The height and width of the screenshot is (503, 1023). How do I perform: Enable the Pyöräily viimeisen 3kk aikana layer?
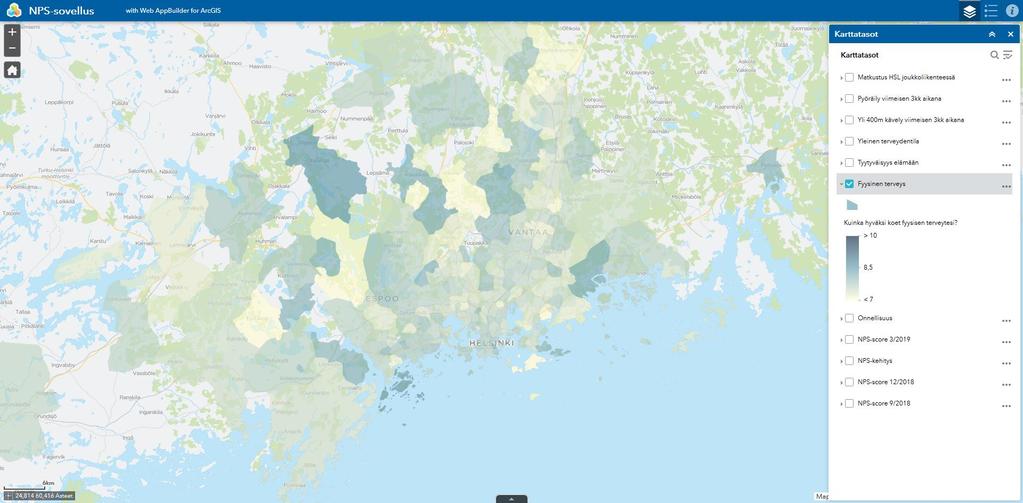pos(849,98)
